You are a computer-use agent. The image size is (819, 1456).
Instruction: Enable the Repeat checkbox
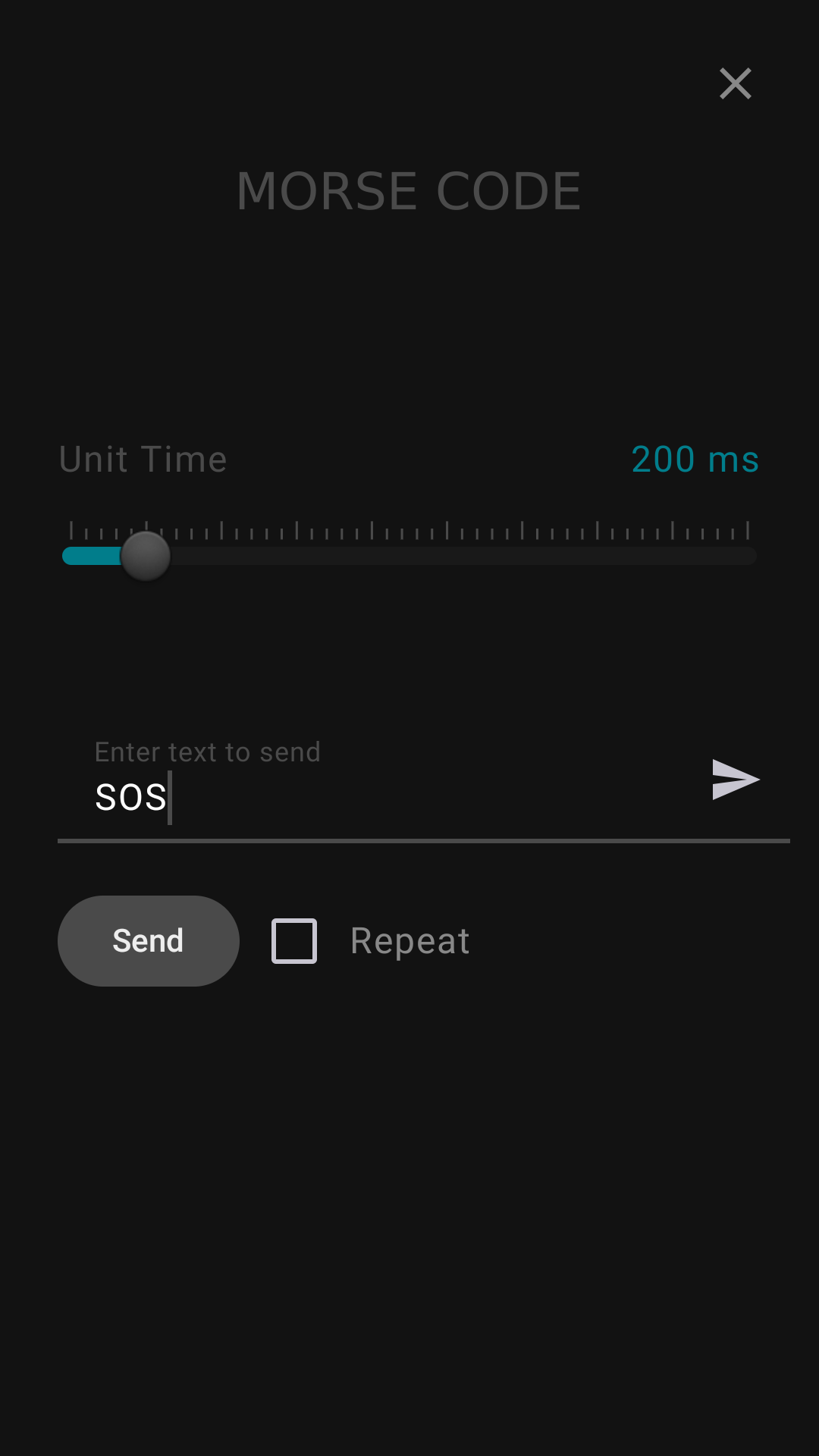pos(294,941)
